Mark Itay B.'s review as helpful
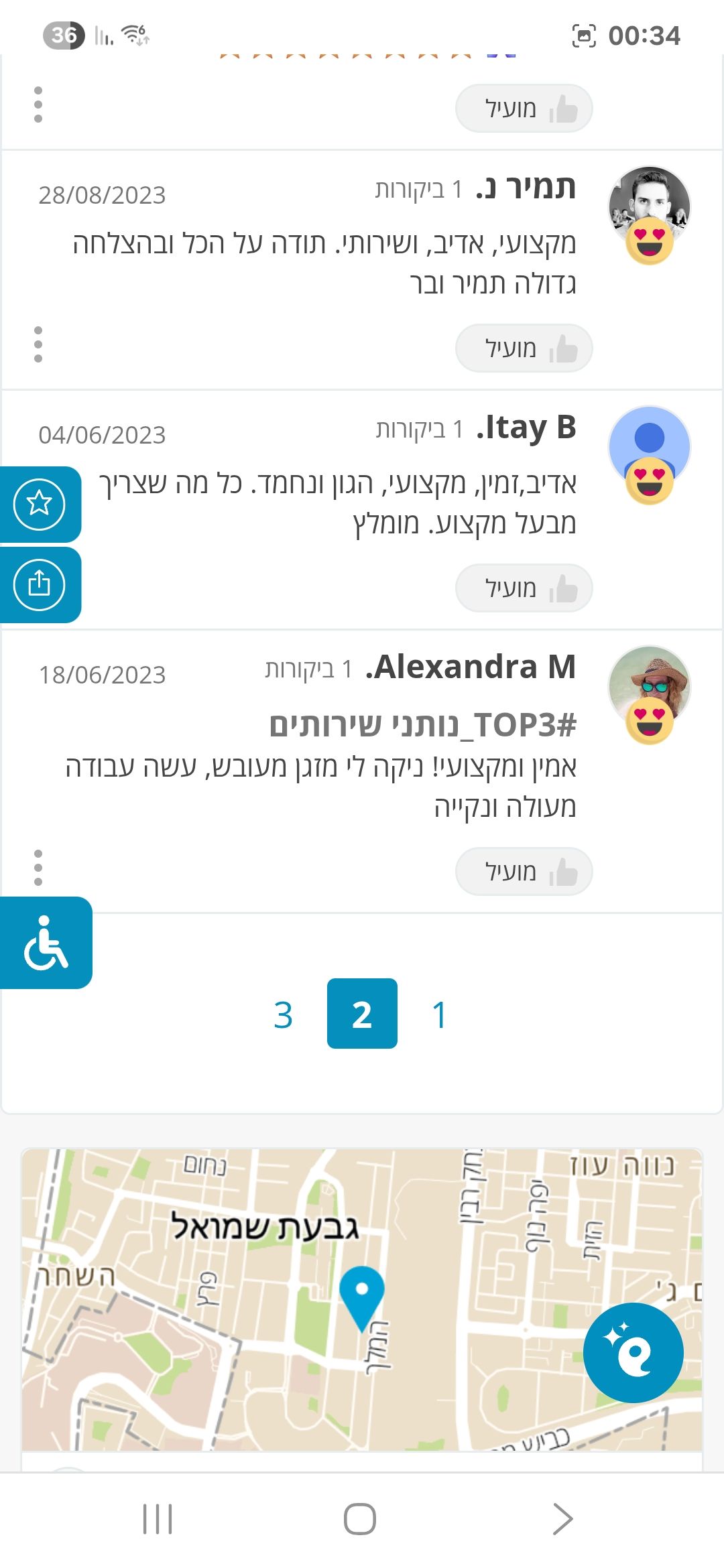 (524, 588)
